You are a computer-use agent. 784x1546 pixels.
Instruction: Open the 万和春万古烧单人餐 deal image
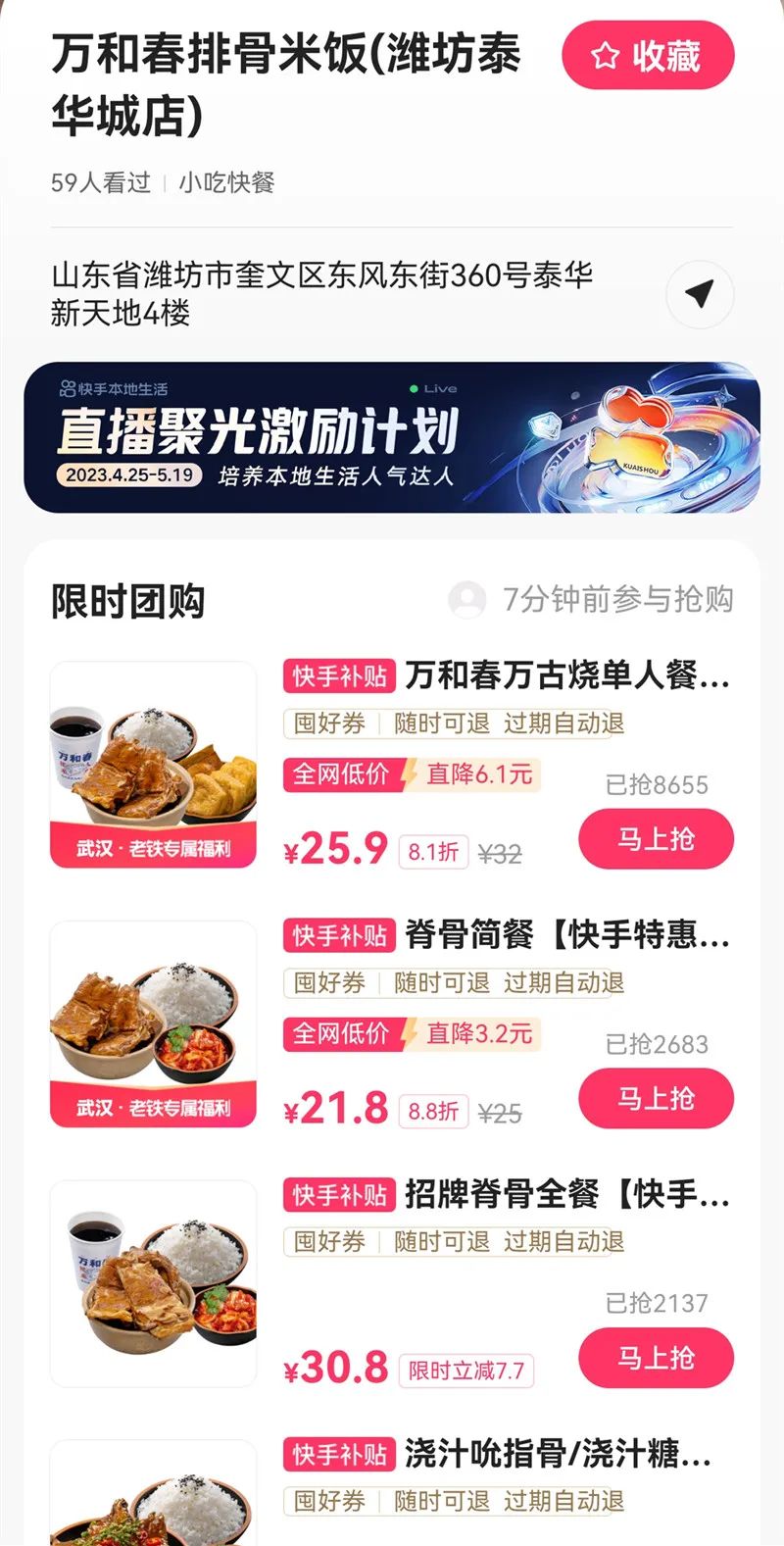[153, 765]
